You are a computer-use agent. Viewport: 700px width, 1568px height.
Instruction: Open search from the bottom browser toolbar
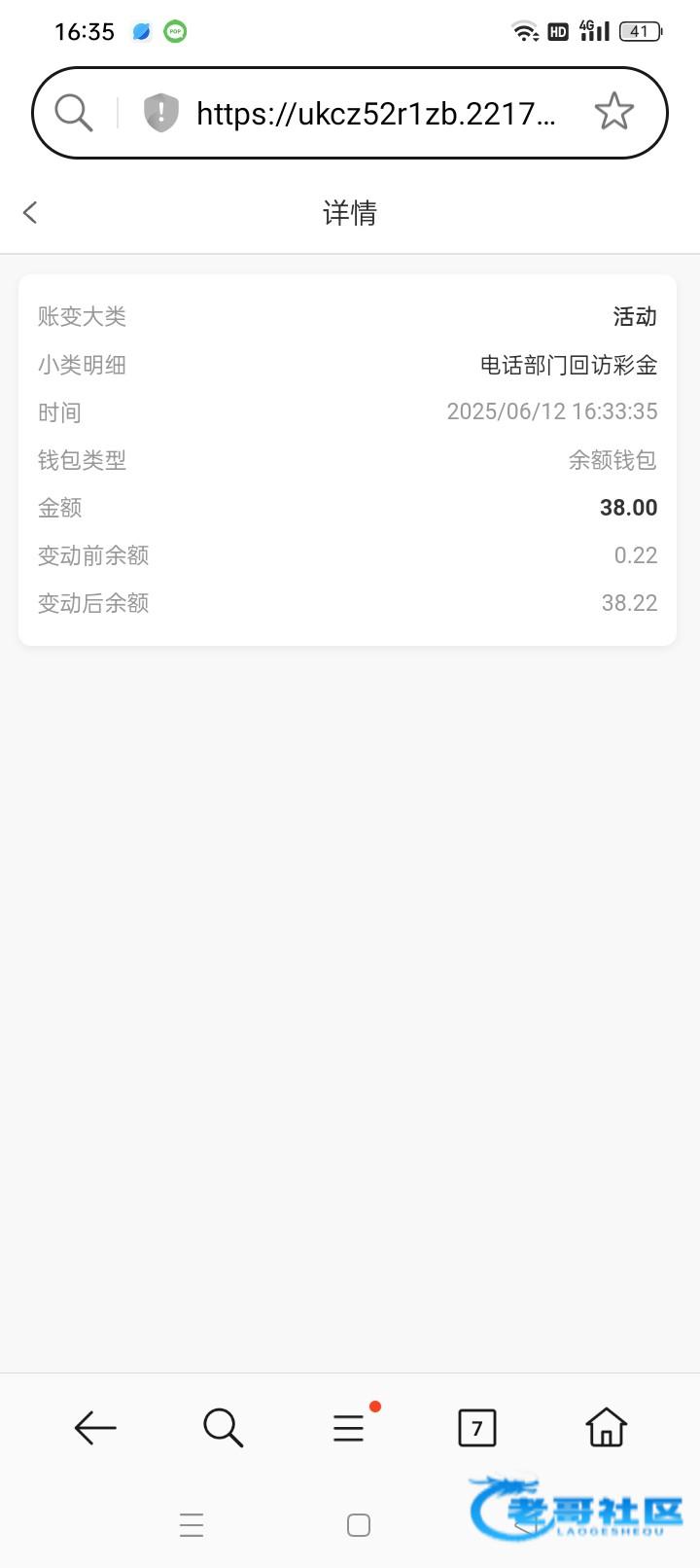point(223,1427)
